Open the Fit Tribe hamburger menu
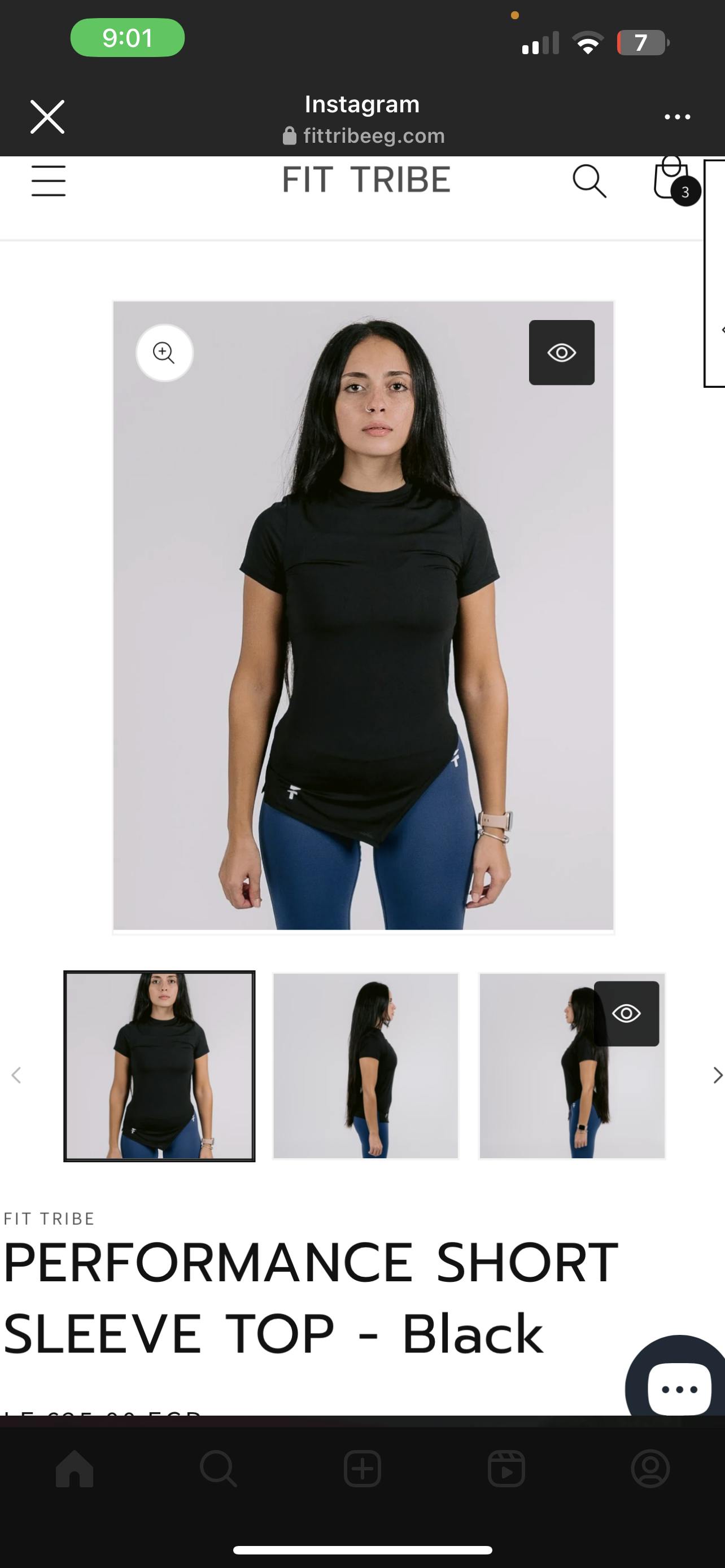Viewport: 725px width, 1568px height. (x=49, y=181)
